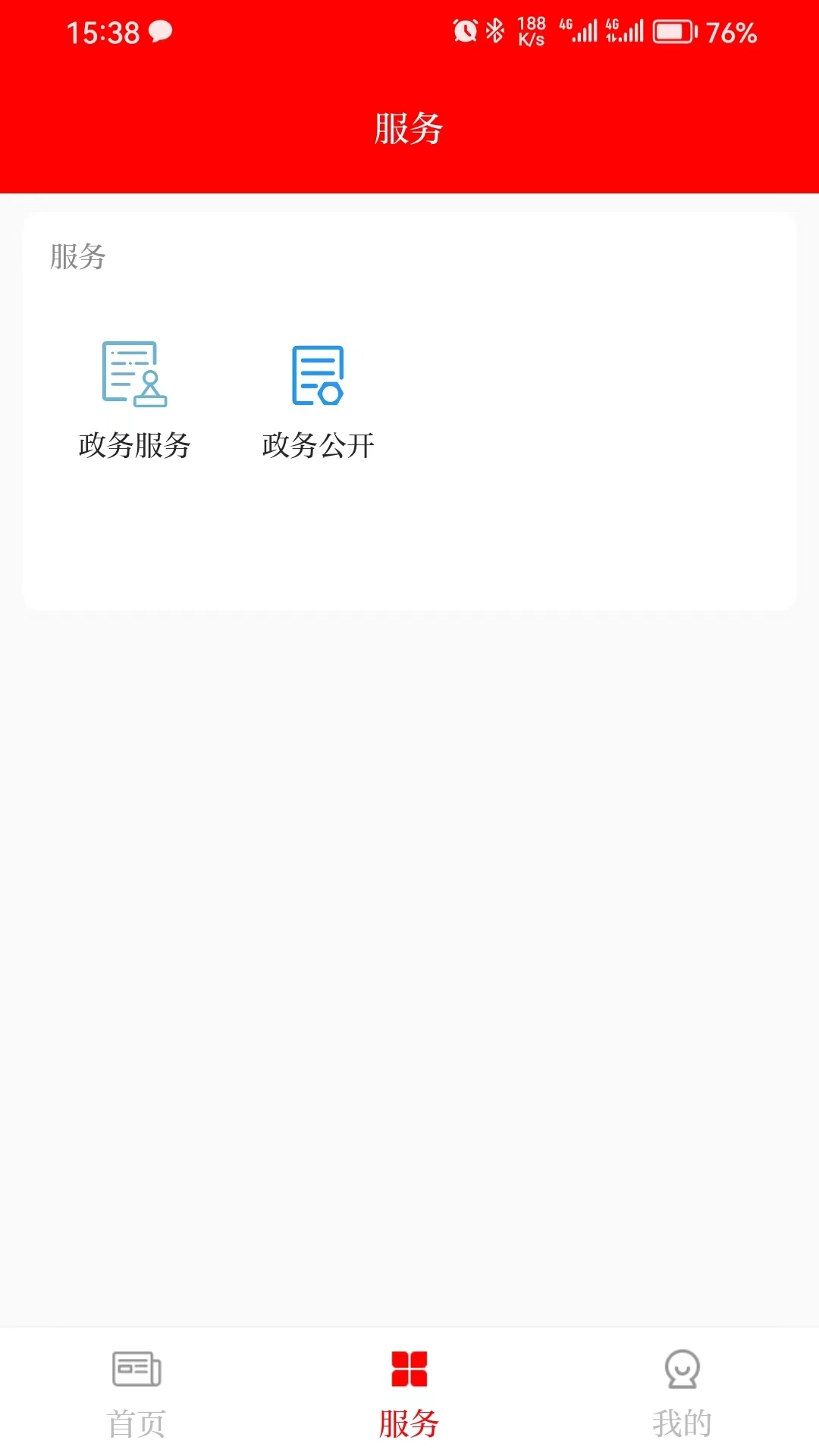Tap the 政务公开 text label
The height and width of the screenshot is (1456, 819).
tap(318, 447)
